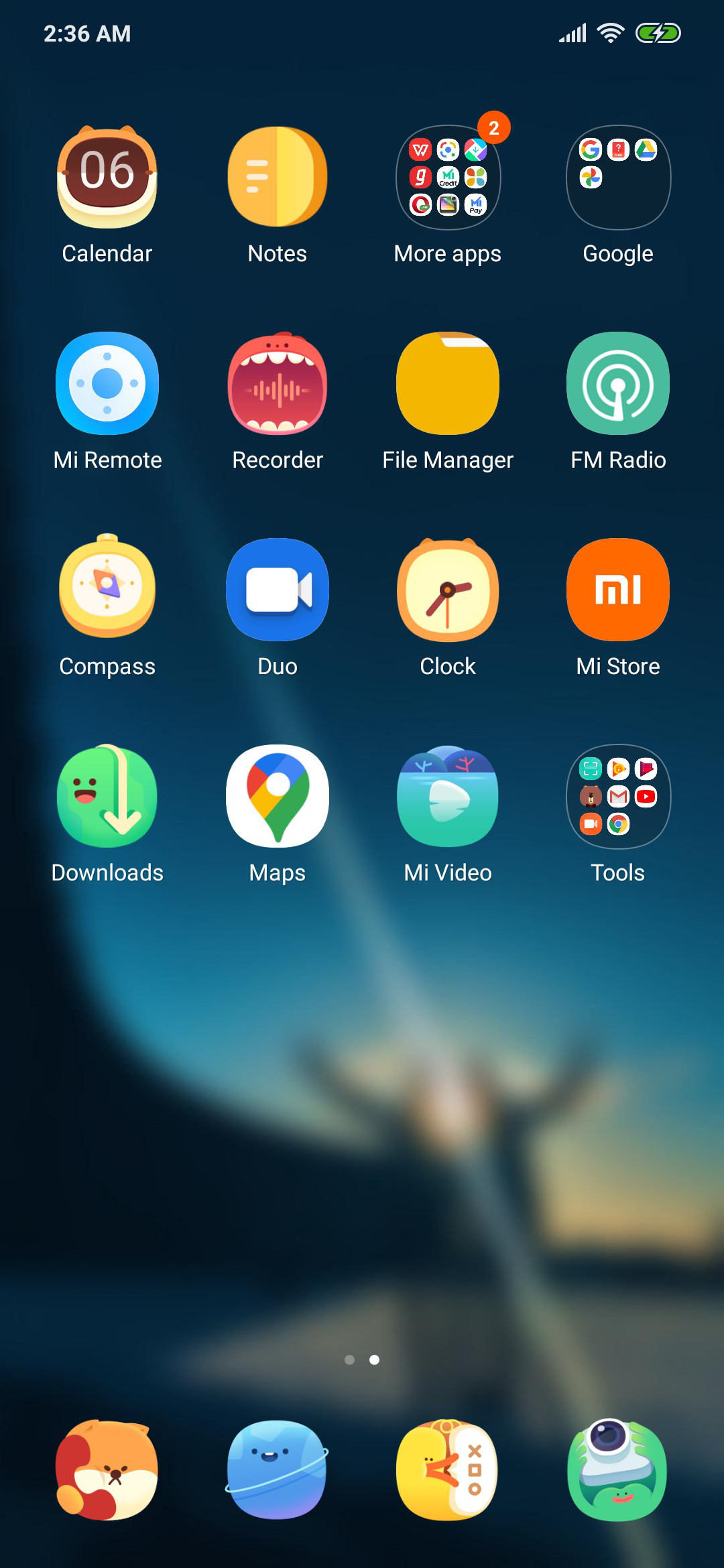Tap the yellow bird dock icon
The width and height of the screenshot is (724, 1568).
(x=448, y=1470)
